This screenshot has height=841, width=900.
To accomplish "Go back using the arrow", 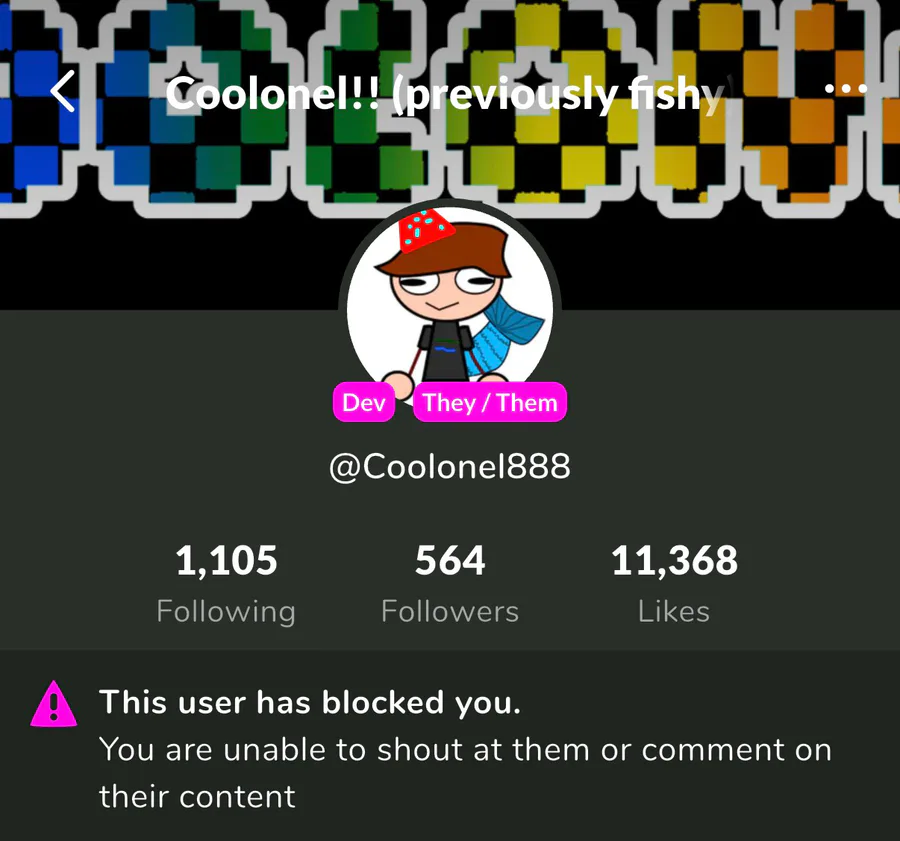I will pyautogui.click(x=63, y=93).
